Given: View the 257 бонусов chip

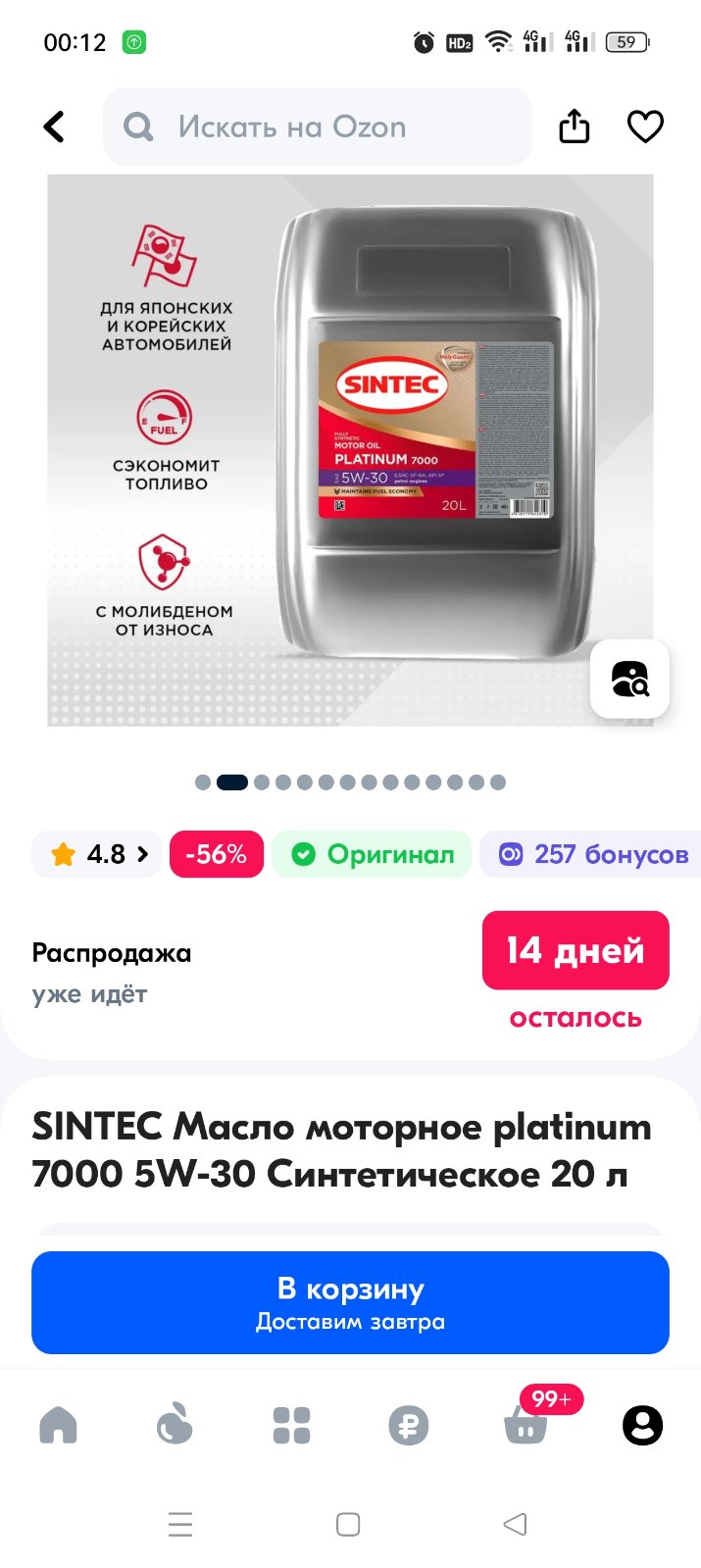Looking at the screenshot, I should pos(592,854).
